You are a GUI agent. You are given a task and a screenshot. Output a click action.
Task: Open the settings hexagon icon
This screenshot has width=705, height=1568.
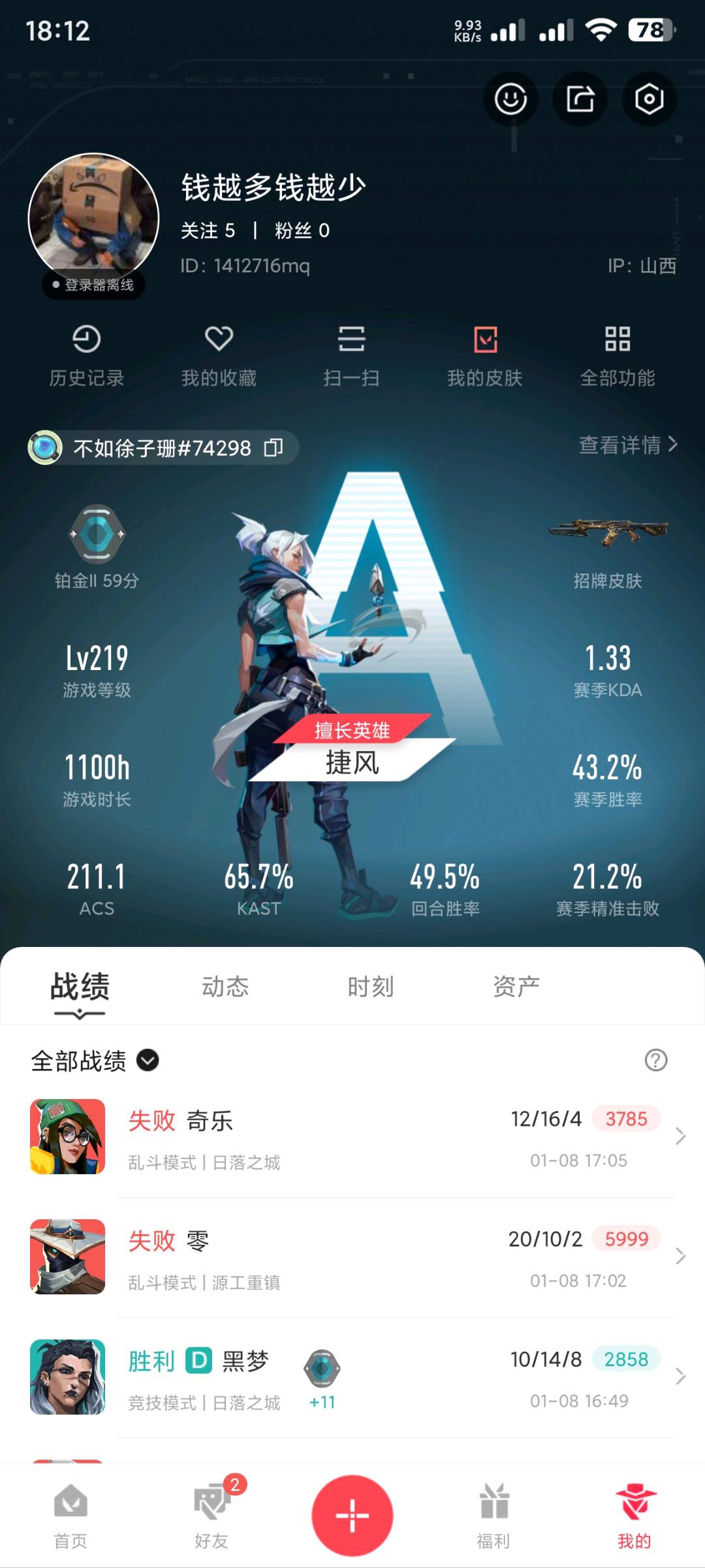[649, 99]
